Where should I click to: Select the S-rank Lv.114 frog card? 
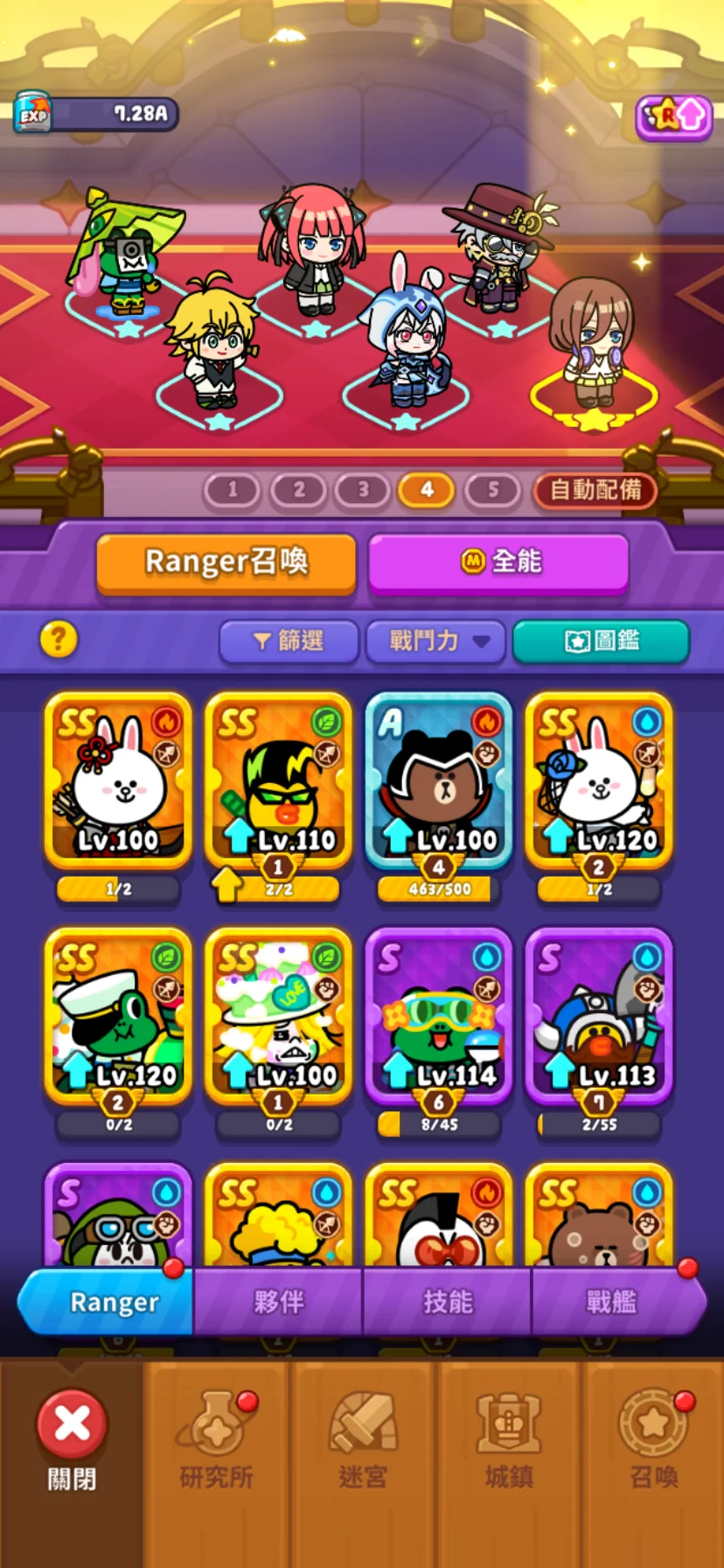(x=439, y=1016)
